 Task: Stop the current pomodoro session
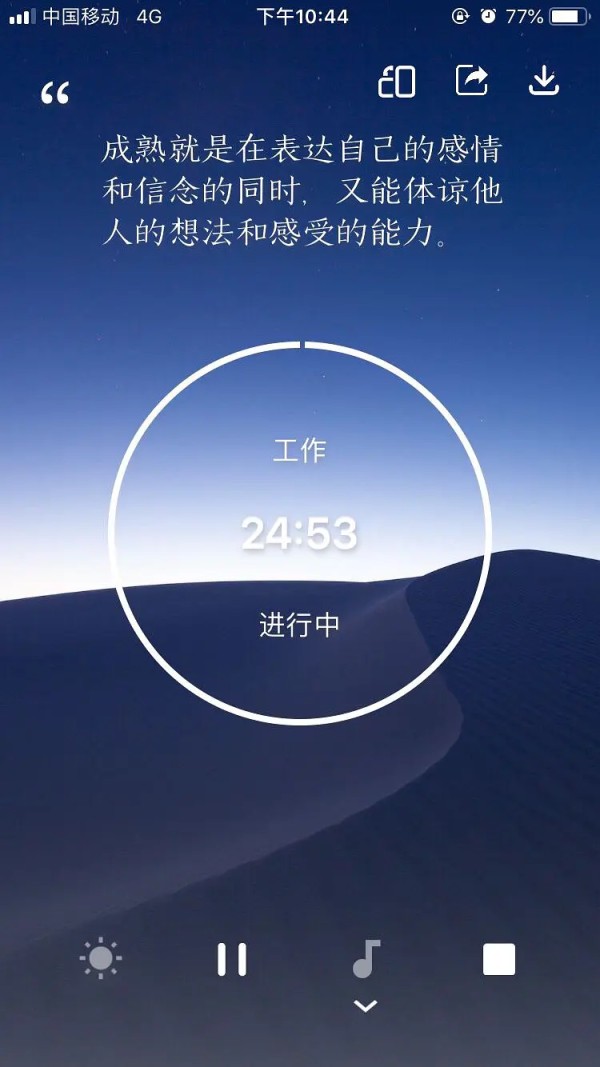[x=498, y=959]
